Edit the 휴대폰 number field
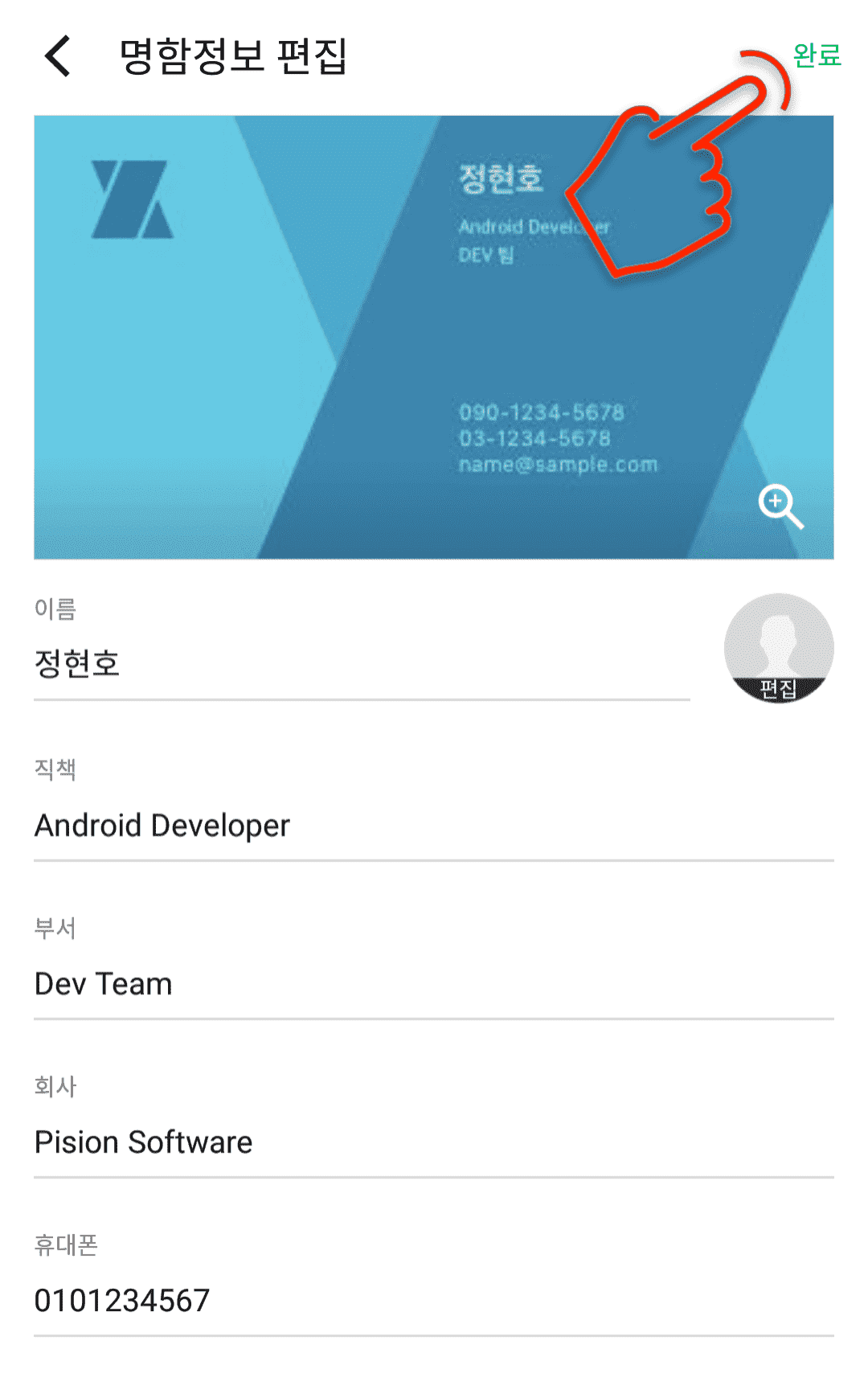Viewport: 868px width, 1382px height. coord(434,1300)
